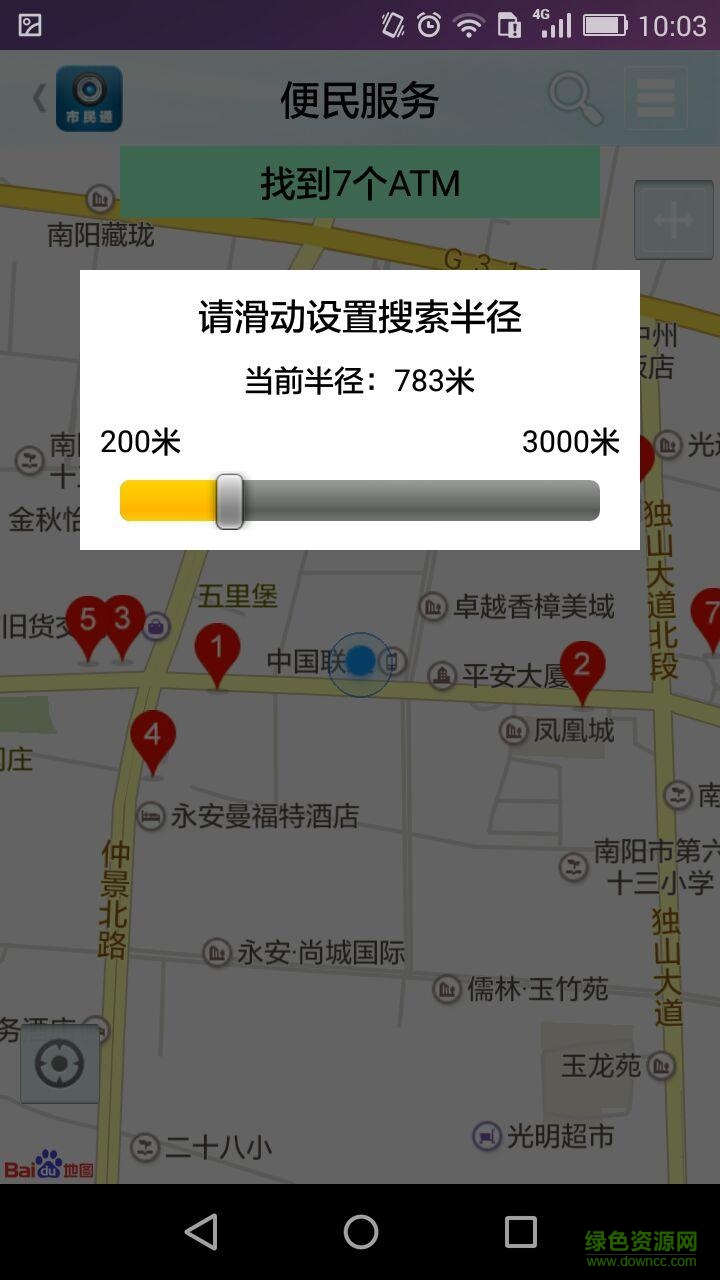Tap the crosshair map tool below the ATM banner
Screen dimensions: 720x1280
[674, 220]
